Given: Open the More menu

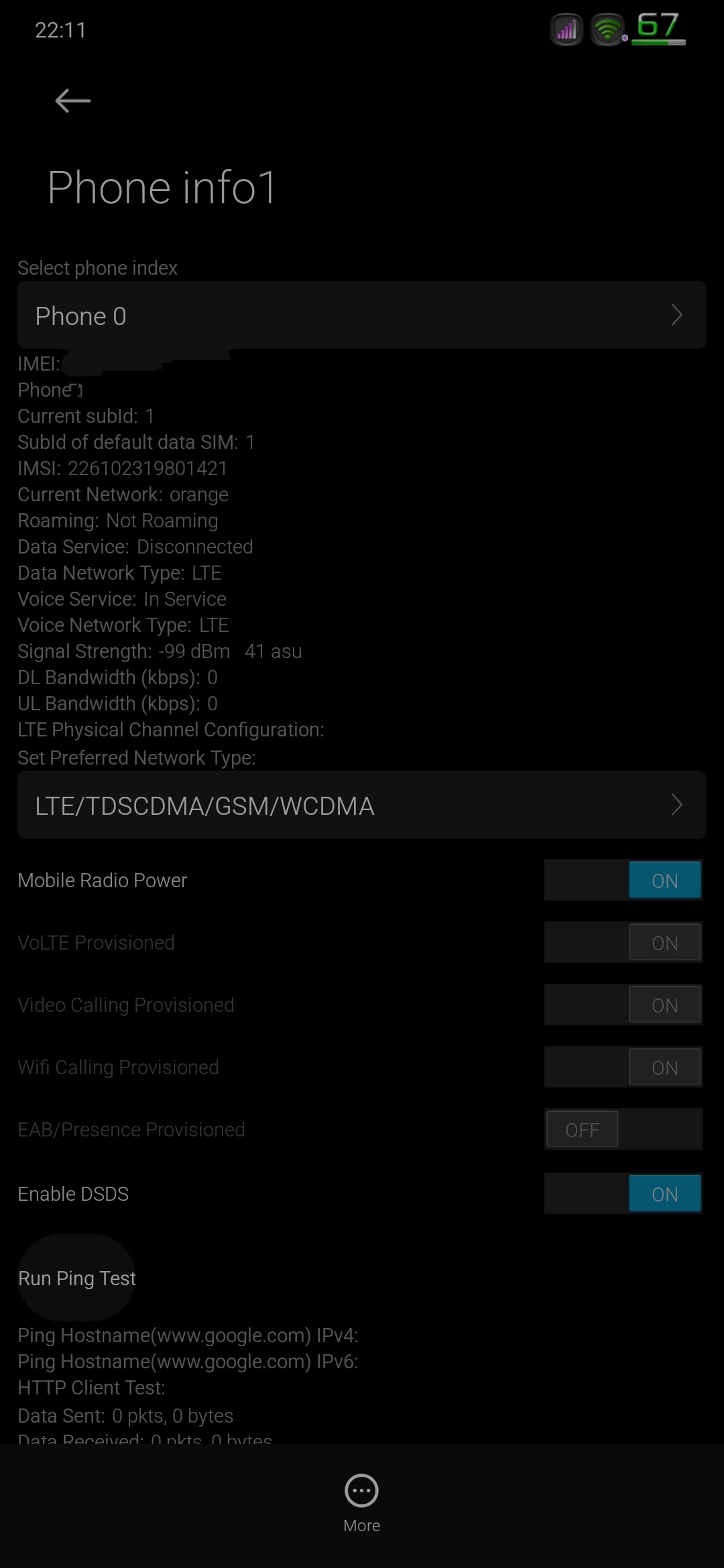Looking at the screenshot, I should click(361, 1503).
